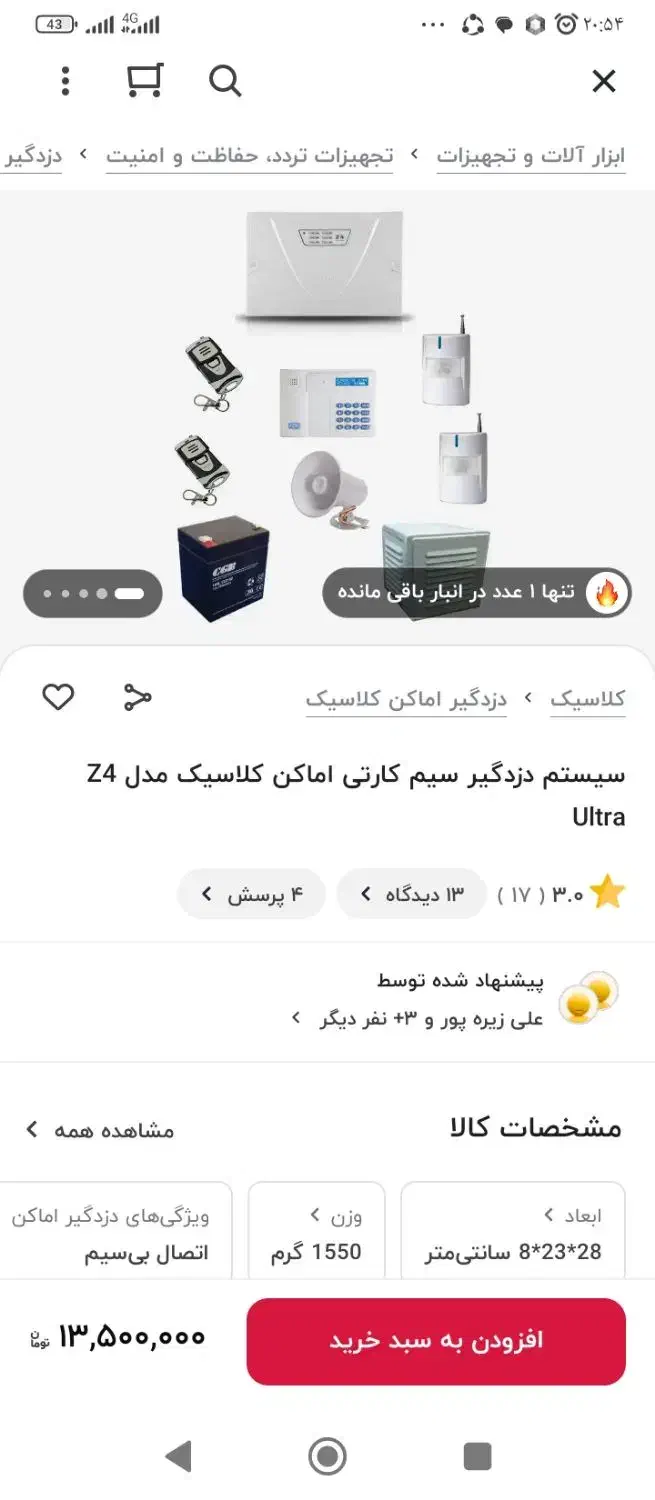Open the main product image

(x=327, y=415)
